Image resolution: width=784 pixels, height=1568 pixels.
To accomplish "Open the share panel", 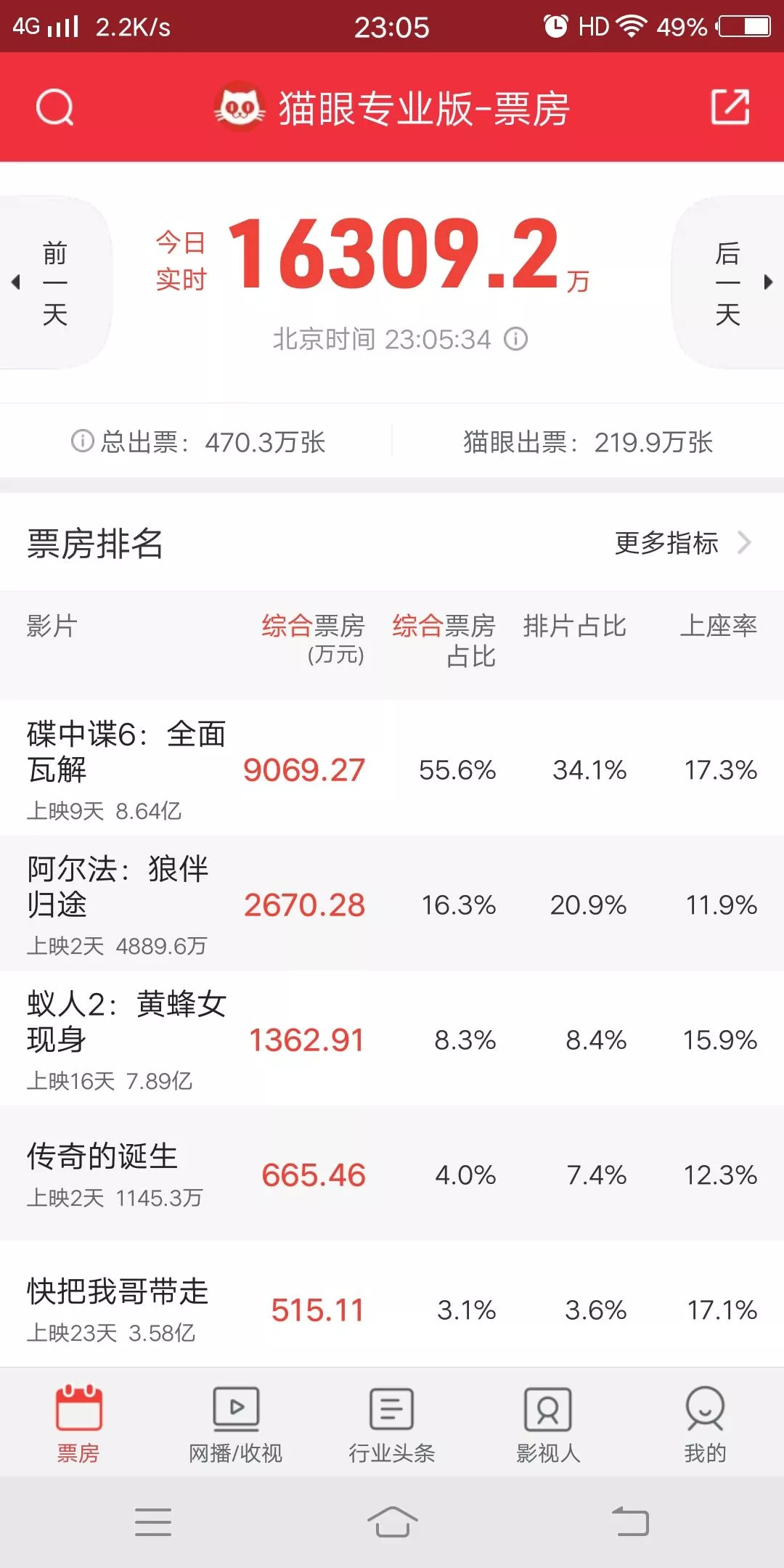I will 731,107.
